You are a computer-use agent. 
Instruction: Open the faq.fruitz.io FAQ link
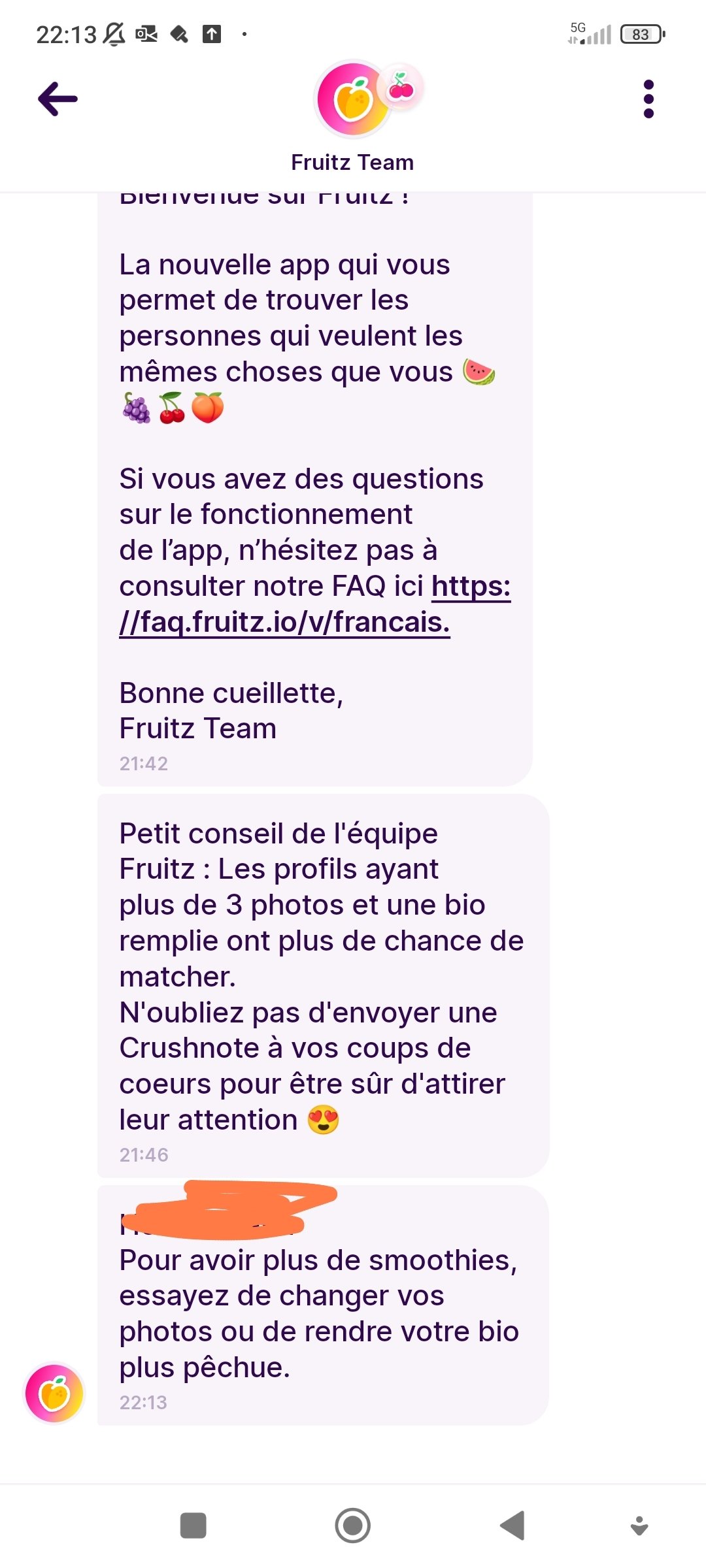(284, 621)
